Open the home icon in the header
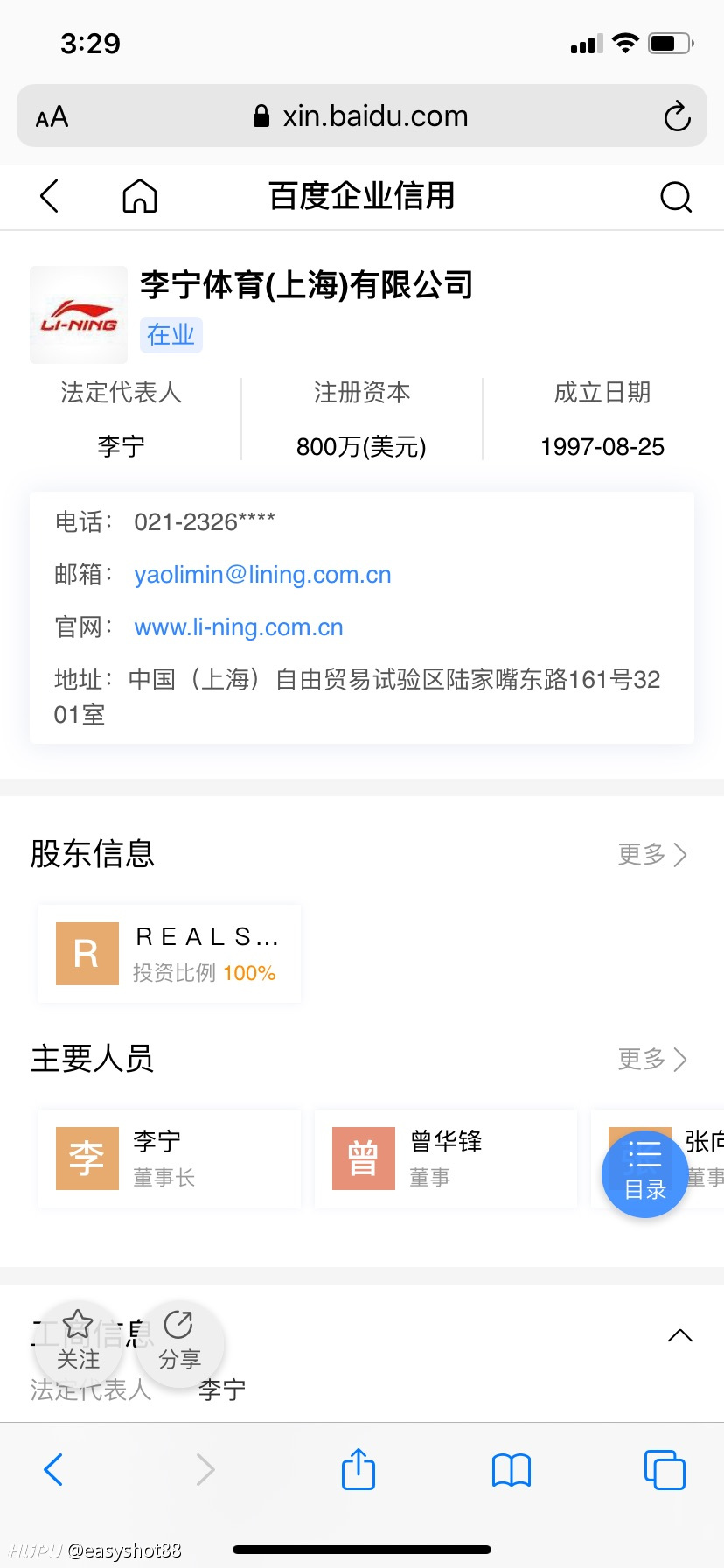The image size is (724, 1568). click(140, 196)
